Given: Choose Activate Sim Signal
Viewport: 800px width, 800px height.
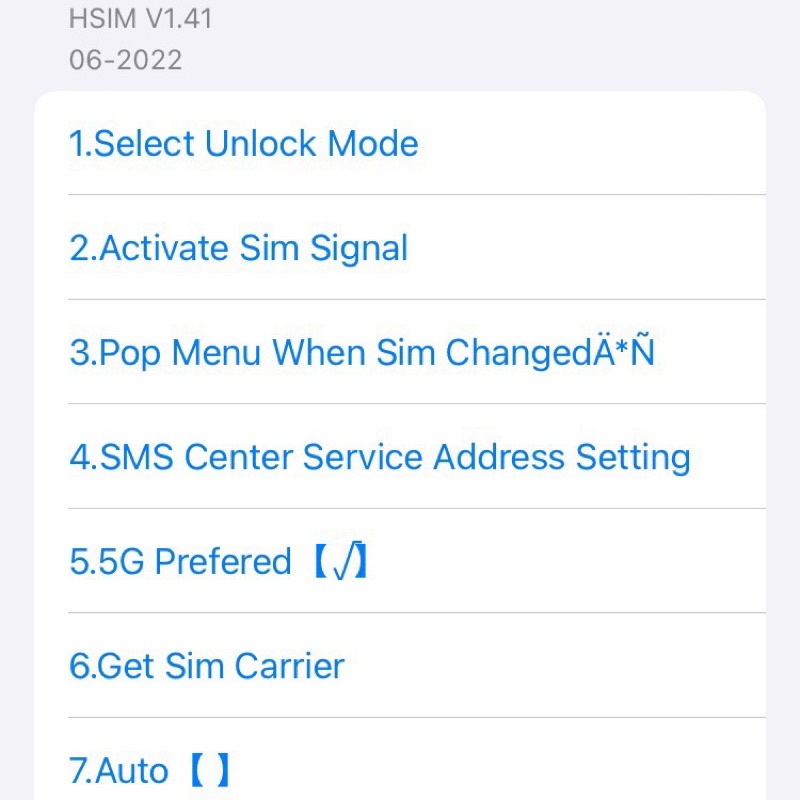Looking at the screenshot, I should [x=239, y=248].
